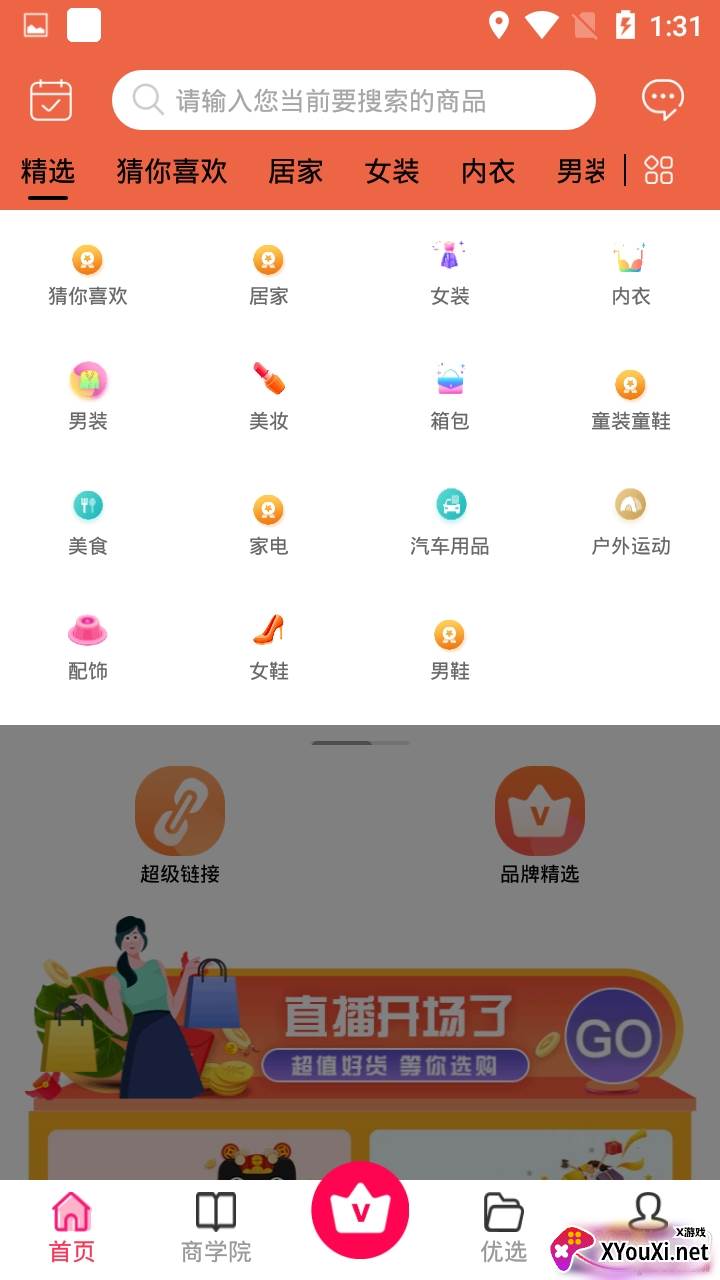Choose the 家电 category
This screenshot has height=1280, width=720.
pyautogui.click(x=268, y=523)
